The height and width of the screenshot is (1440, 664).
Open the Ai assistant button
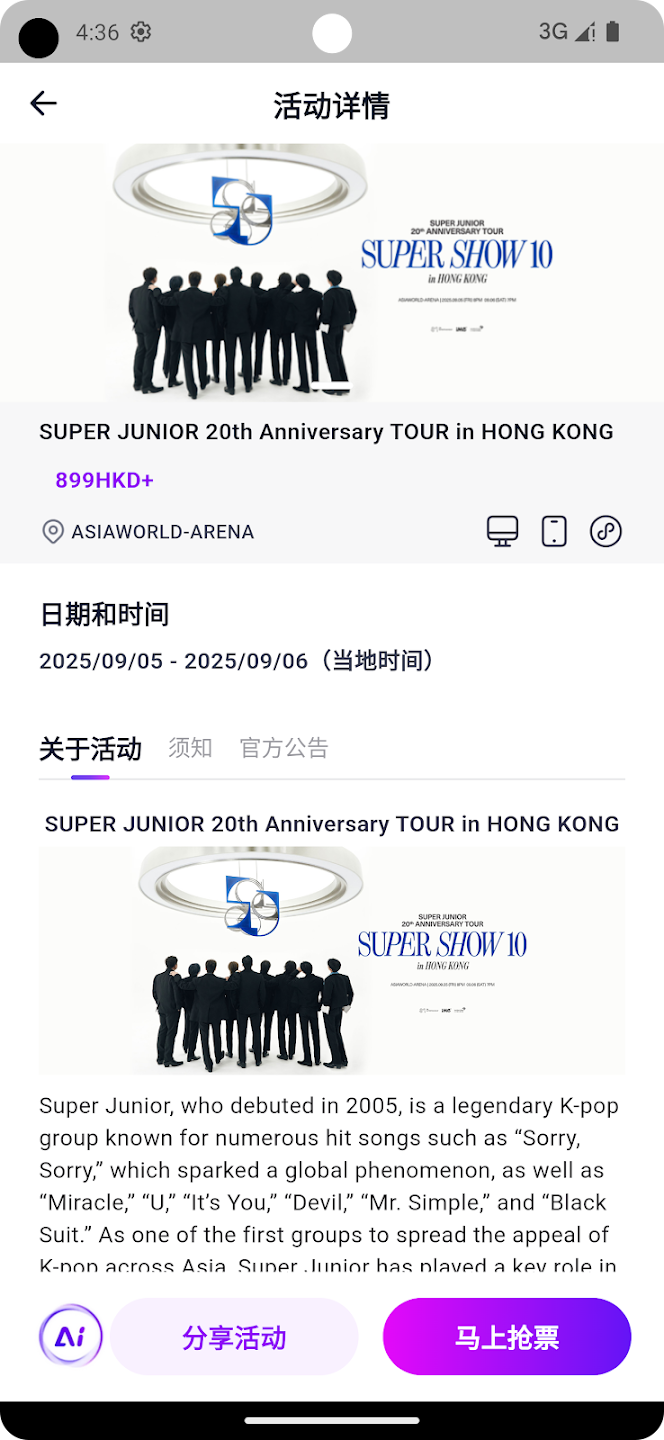[70, 1336]
